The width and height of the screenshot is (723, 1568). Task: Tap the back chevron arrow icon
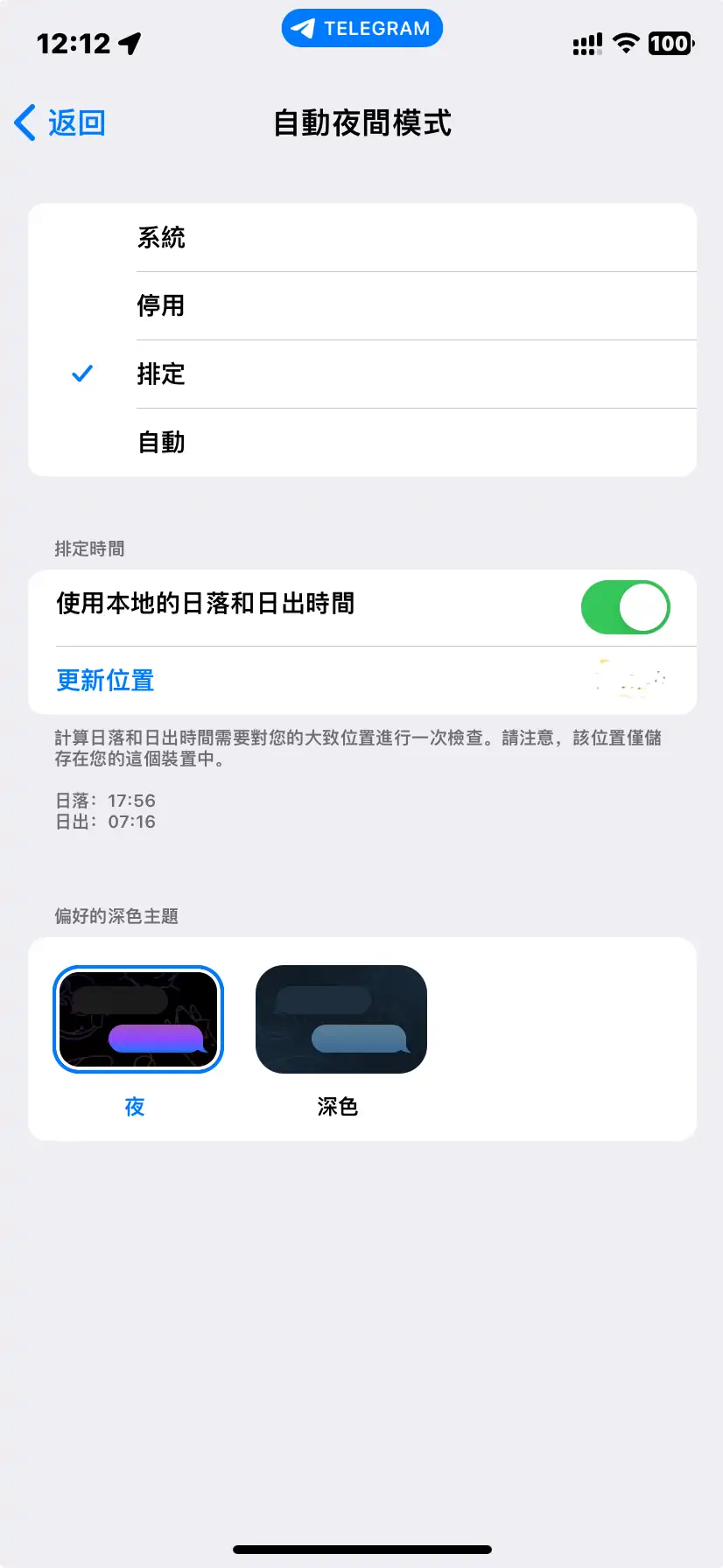[x=24, y=122]
